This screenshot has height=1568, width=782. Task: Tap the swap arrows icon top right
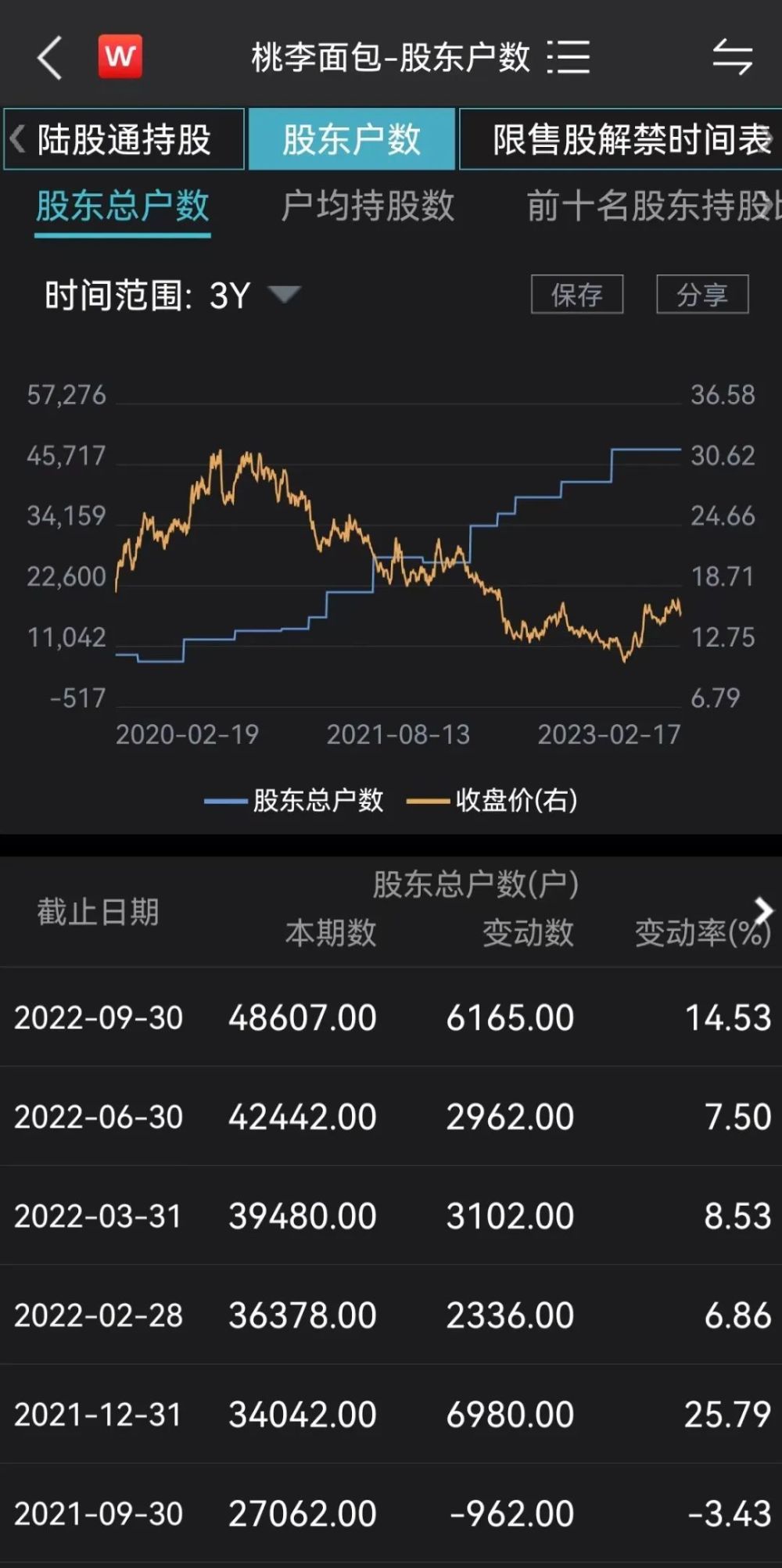pos(732,57)
